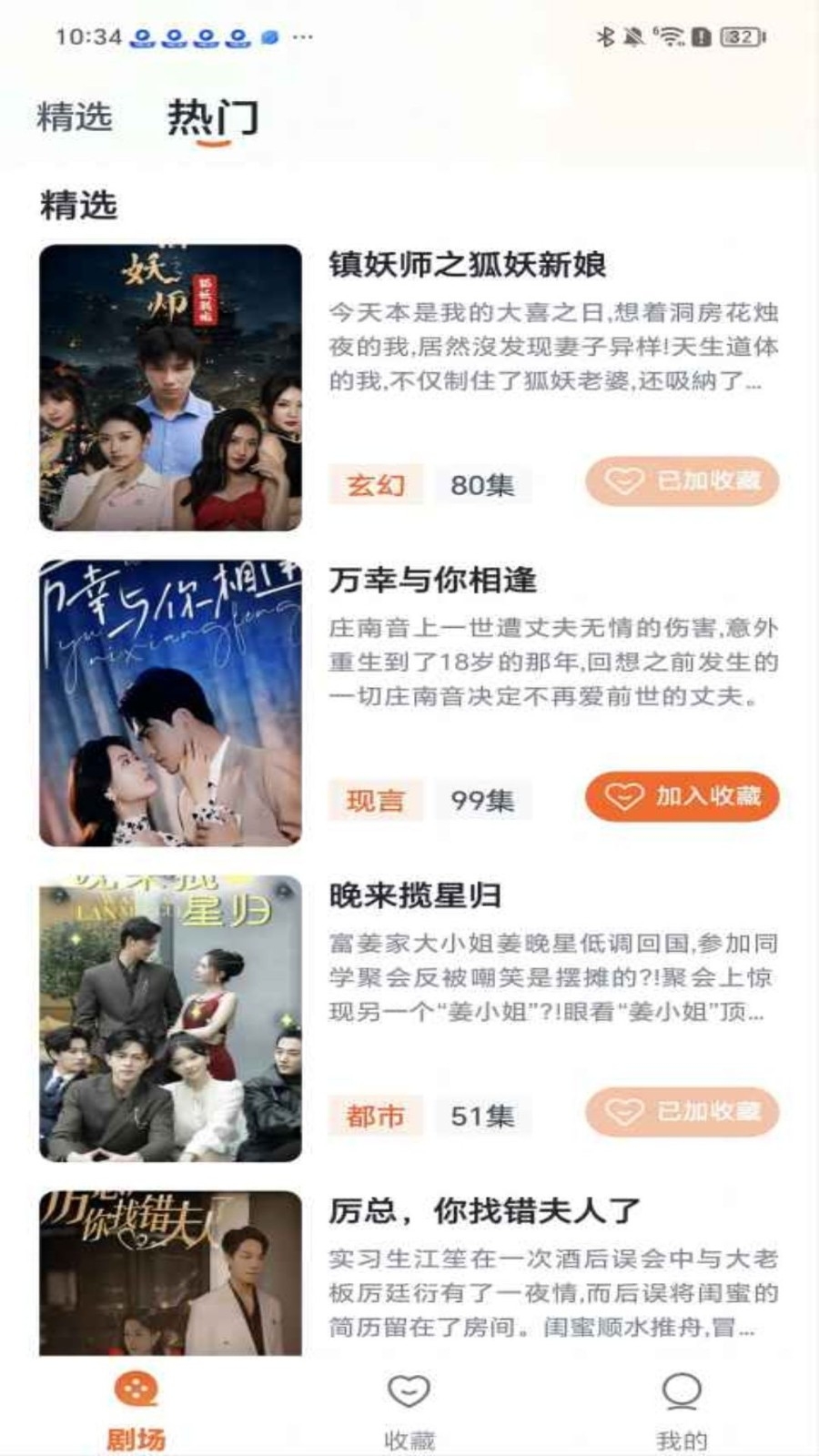Open the 万幸与你相逢 poster
This screenshot has width=819, height=1456.
click(170, 703)
